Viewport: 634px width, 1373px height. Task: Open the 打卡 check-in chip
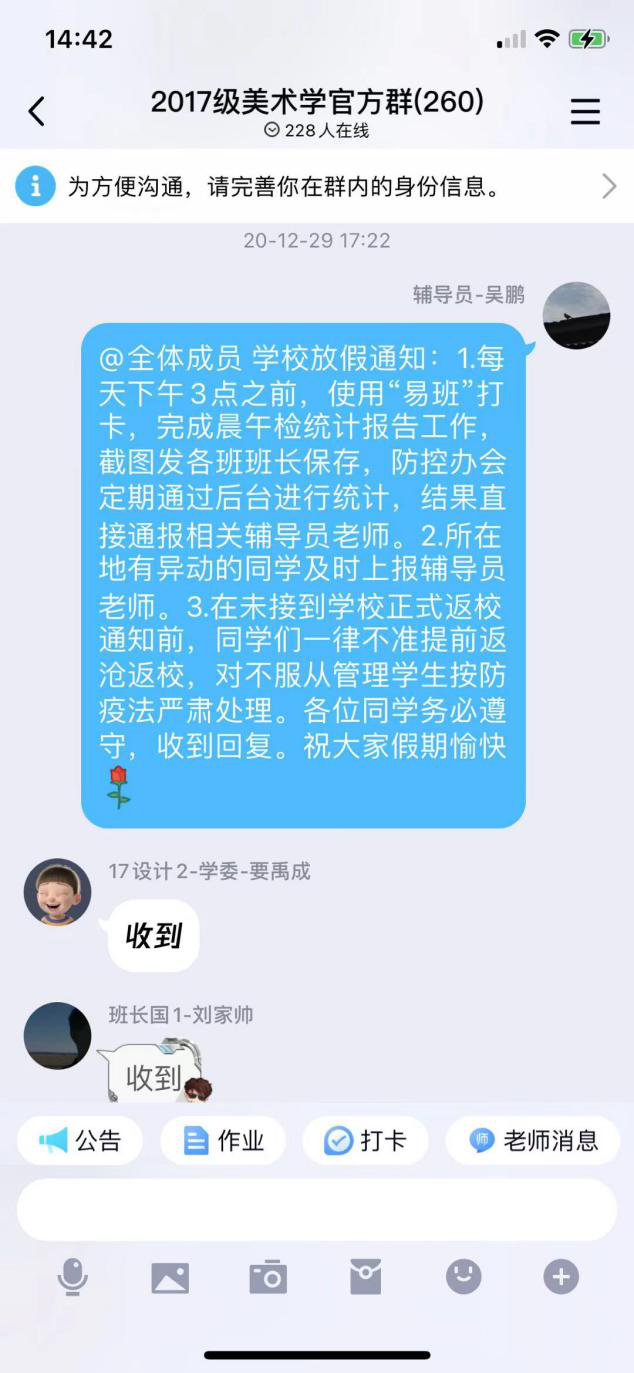365,1140
